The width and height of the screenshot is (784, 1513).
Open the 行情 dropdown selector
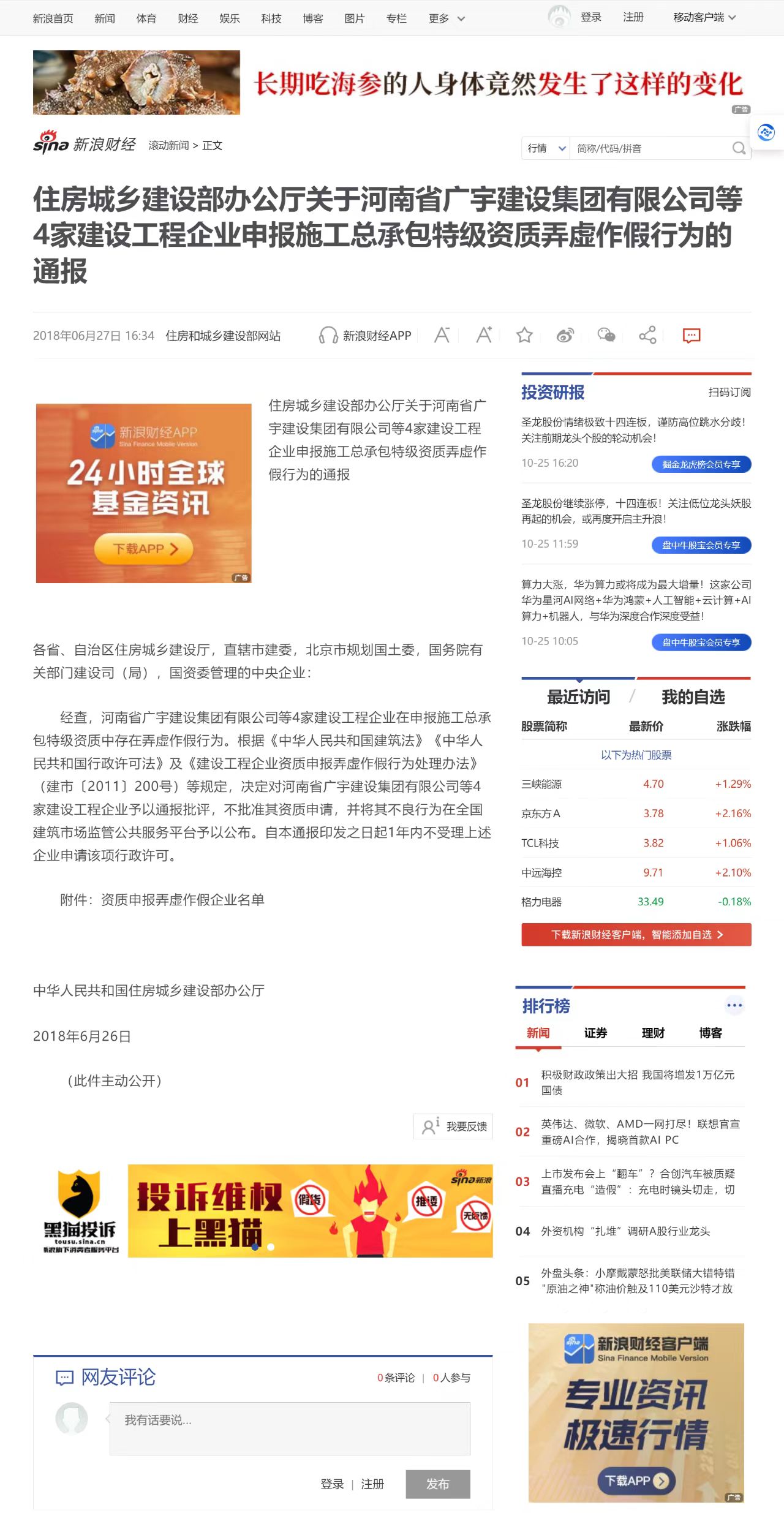(x=546, y=148)
